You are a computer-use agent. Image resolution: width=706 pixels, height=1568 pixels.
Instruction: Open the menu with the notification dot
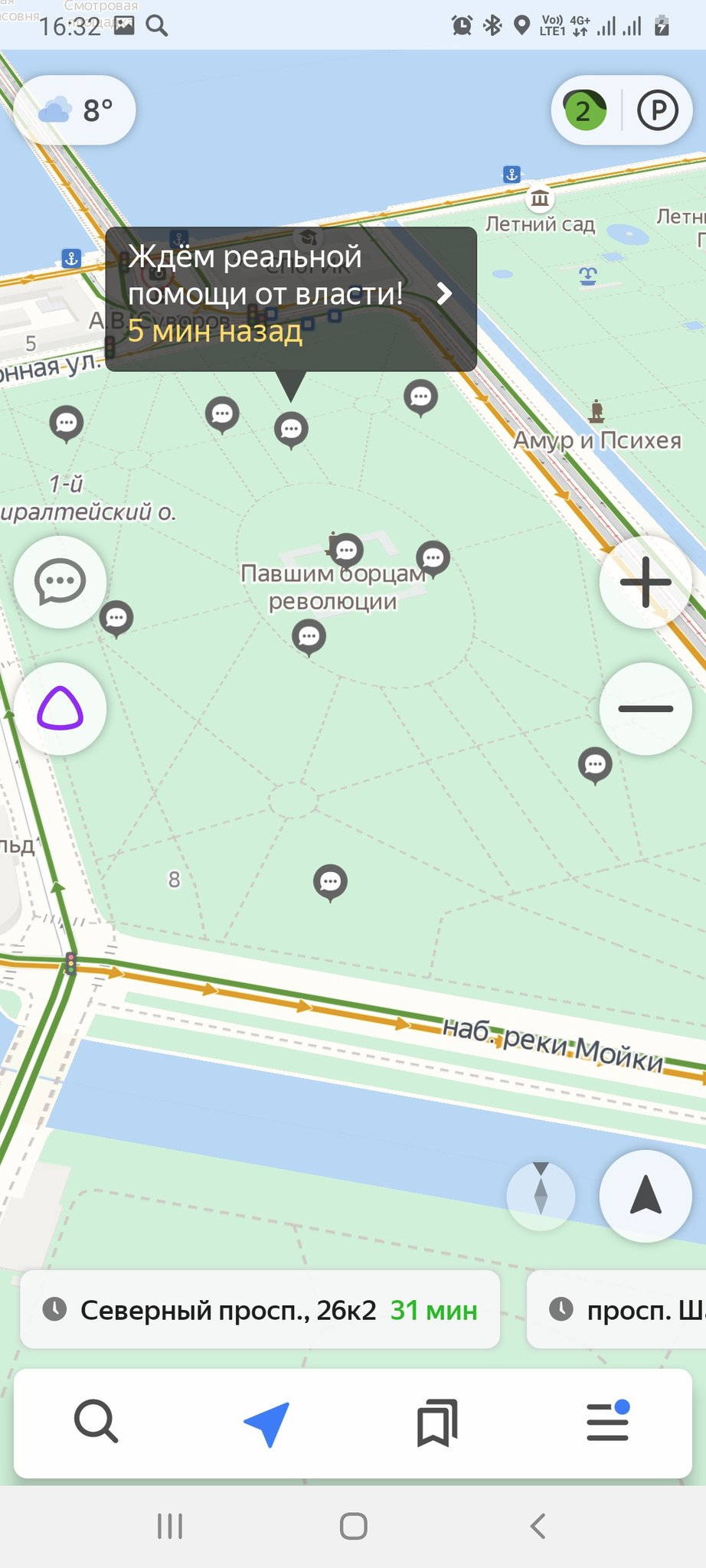tap(608, 1421)
